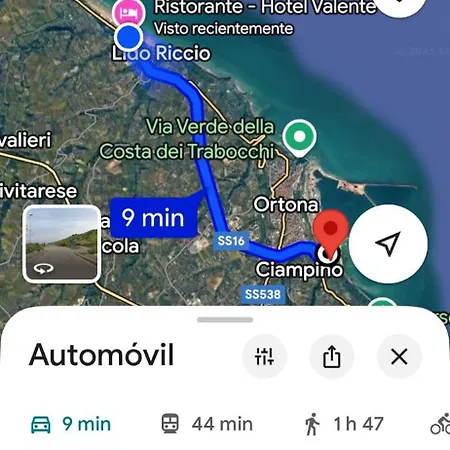The image size is (450, 450).
Task: Switch to 1 h 47 walking mode
Action: (344, 424)
